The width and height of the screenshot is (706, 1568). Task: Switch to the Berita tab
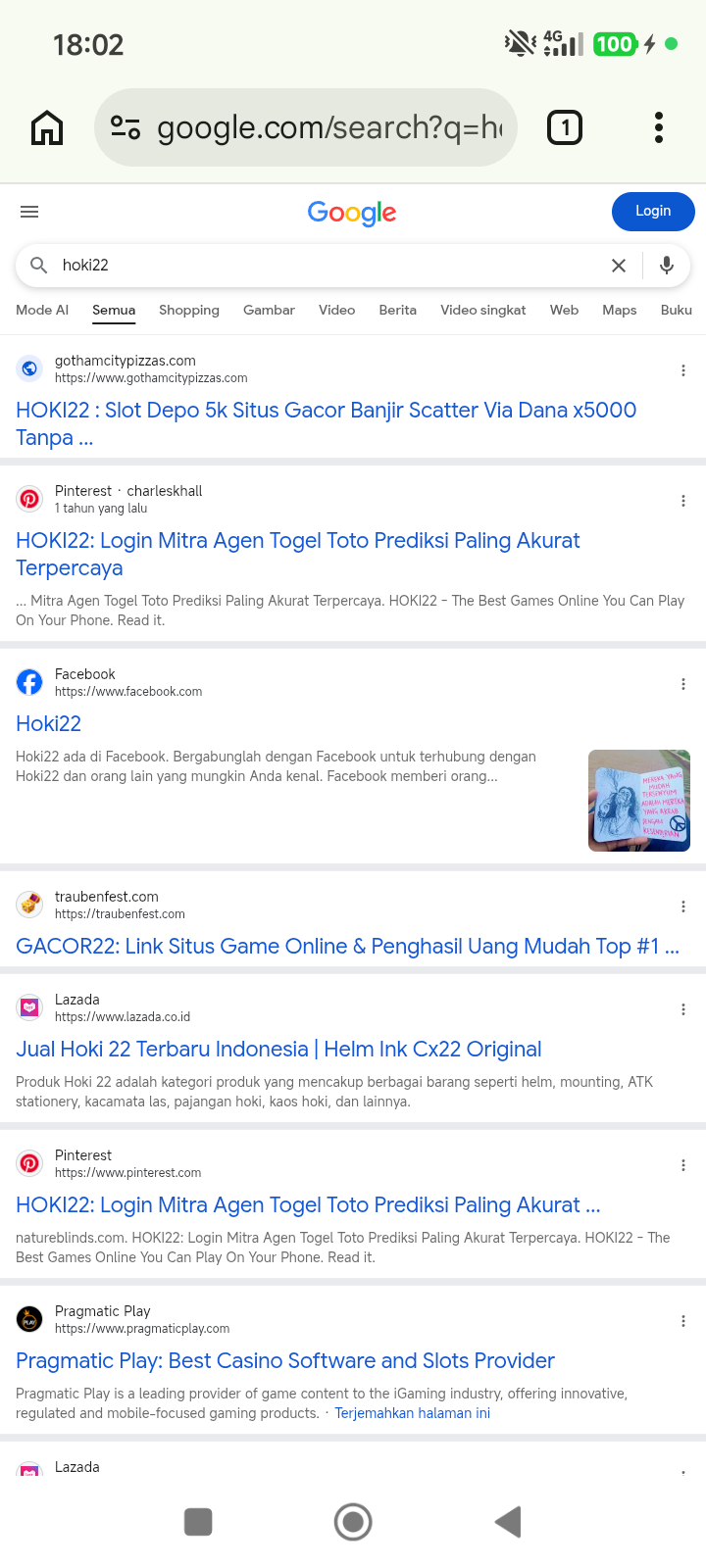pyautogui.click(x=398, y=310)
